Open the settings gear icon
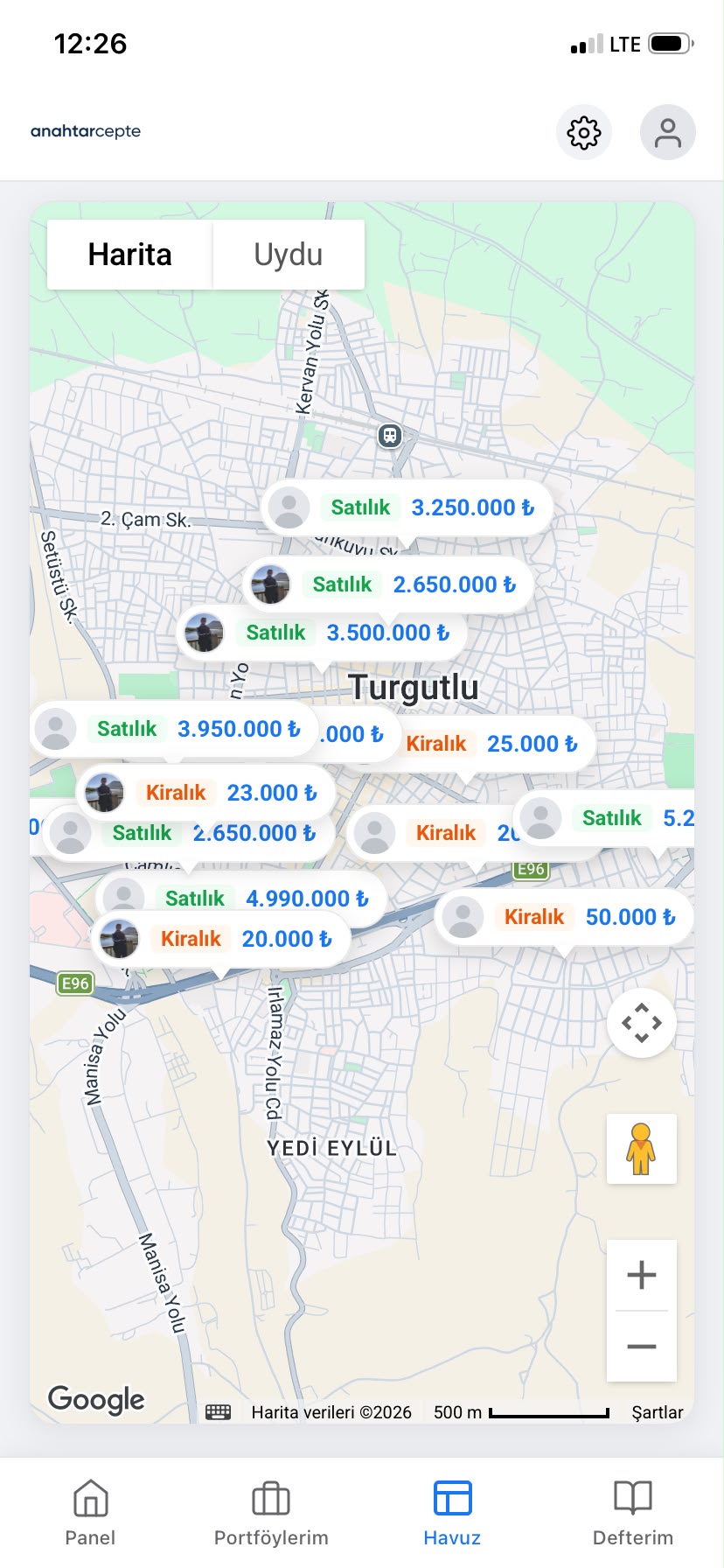This screenshot has width=724, height=1568. point(584,133)
